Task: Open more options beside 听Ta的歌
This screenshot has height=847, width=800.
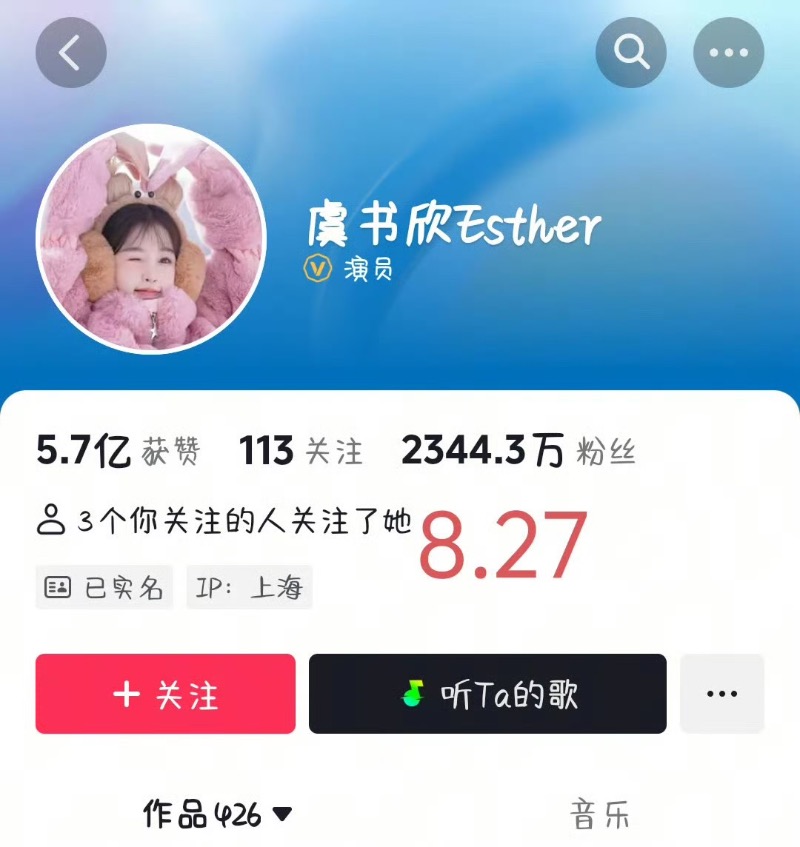Action: click(x=721, y=694)
